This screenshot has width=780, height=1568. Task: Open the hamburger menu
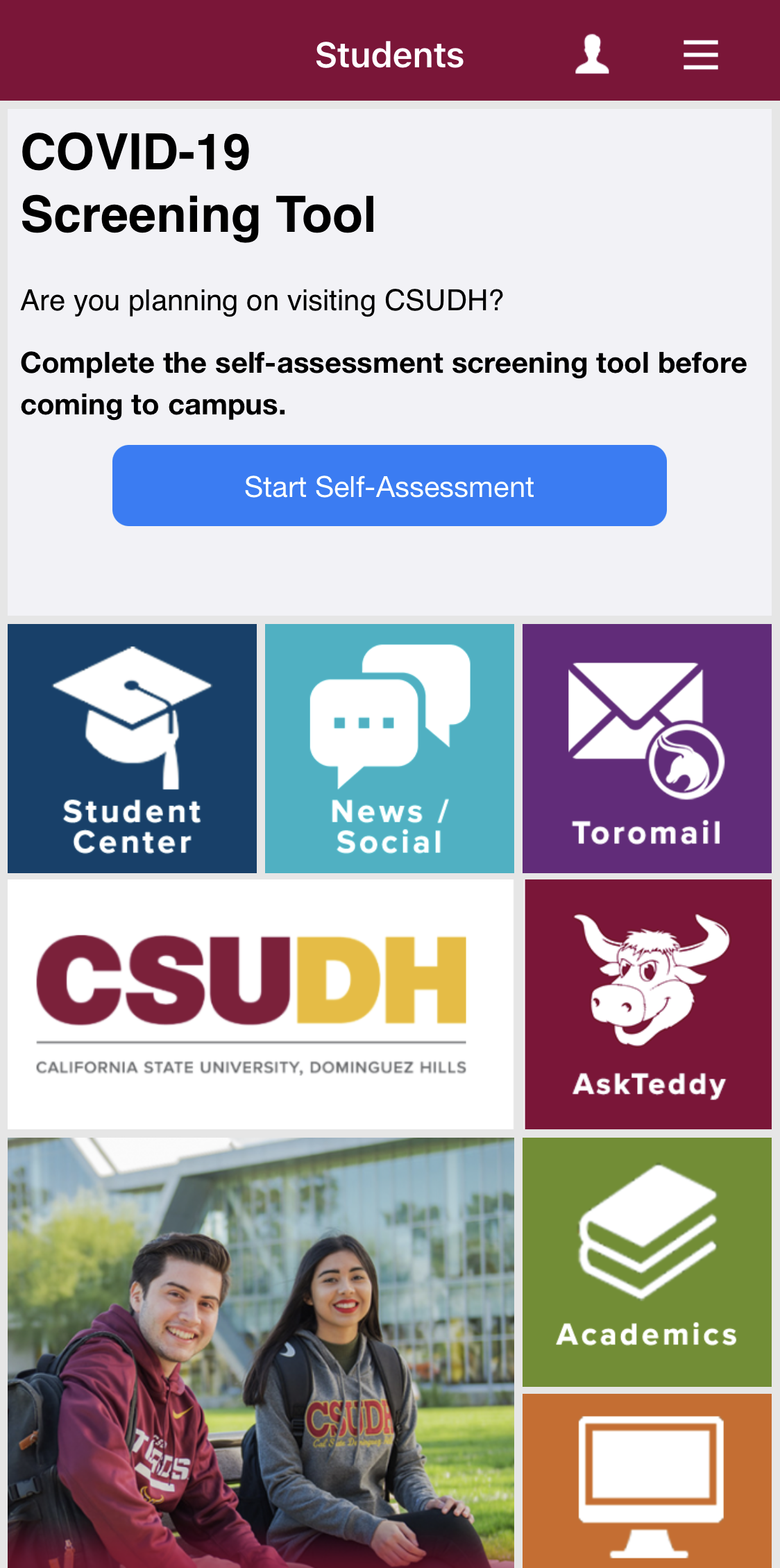[700, 55]
